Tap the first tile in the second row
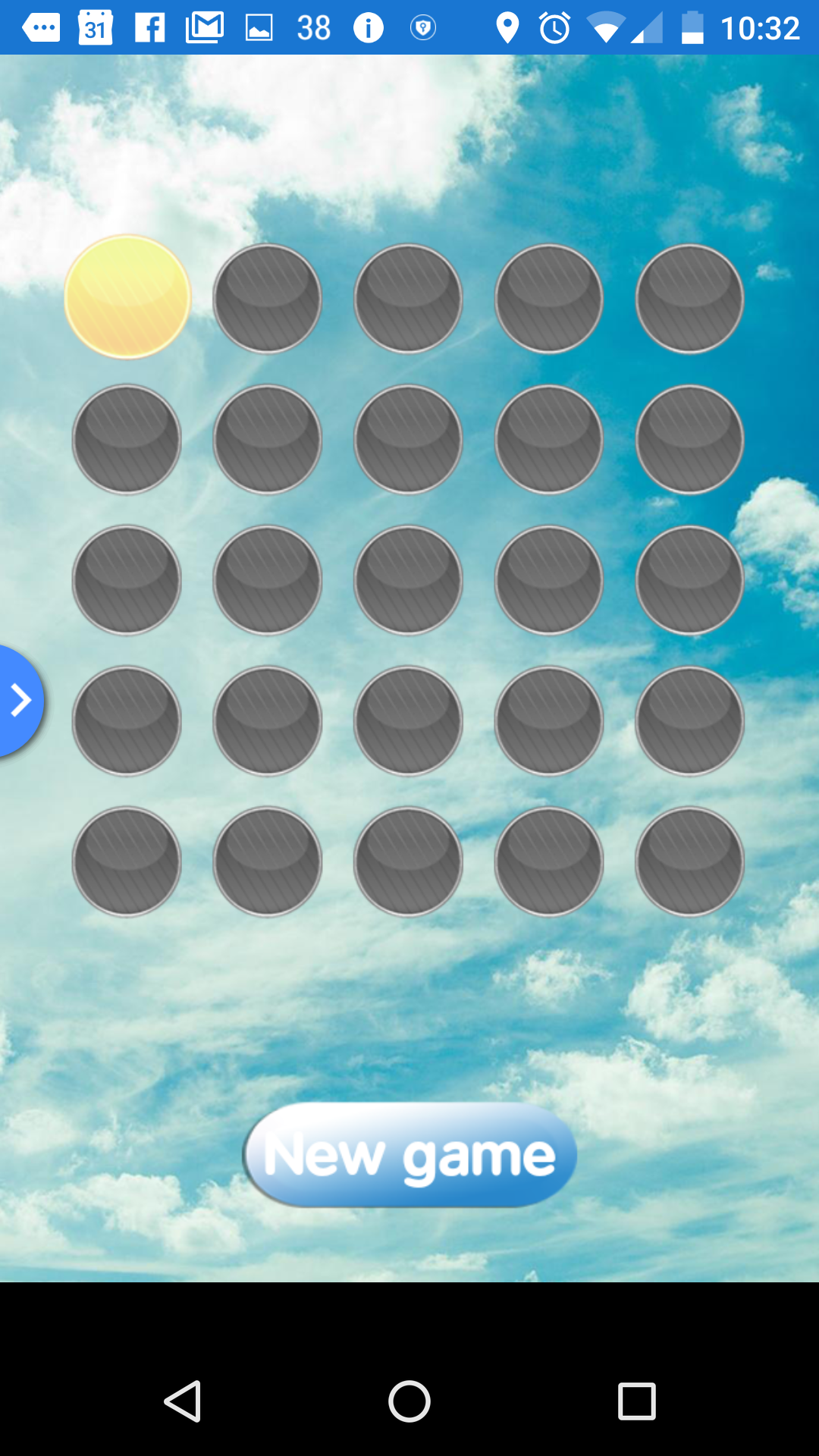 point(127,439)
